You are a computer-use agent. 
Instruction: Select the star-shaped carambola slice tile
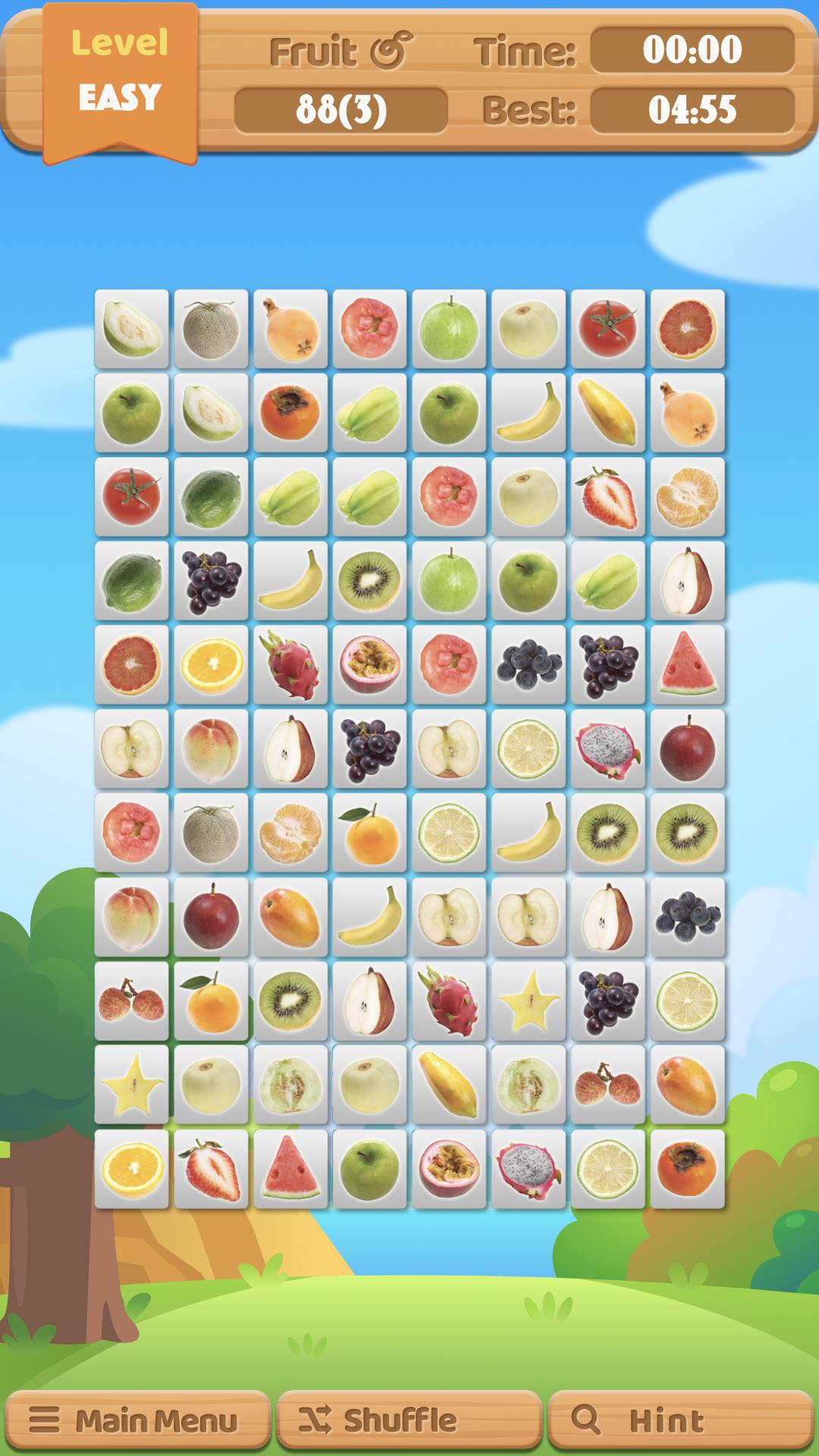[x=525, y=1001]
